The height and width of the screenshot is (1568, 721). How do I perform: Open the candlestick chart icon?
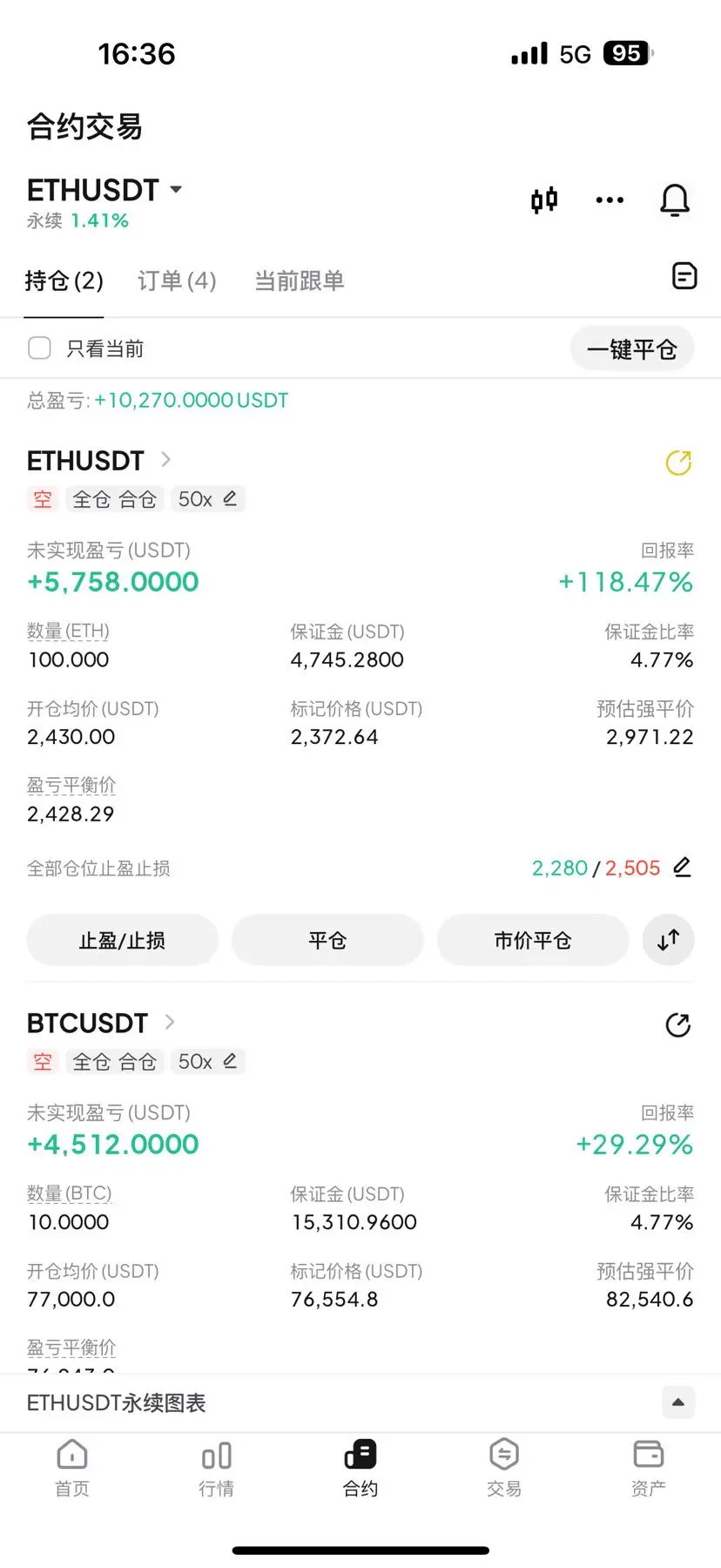pos(544,200)
